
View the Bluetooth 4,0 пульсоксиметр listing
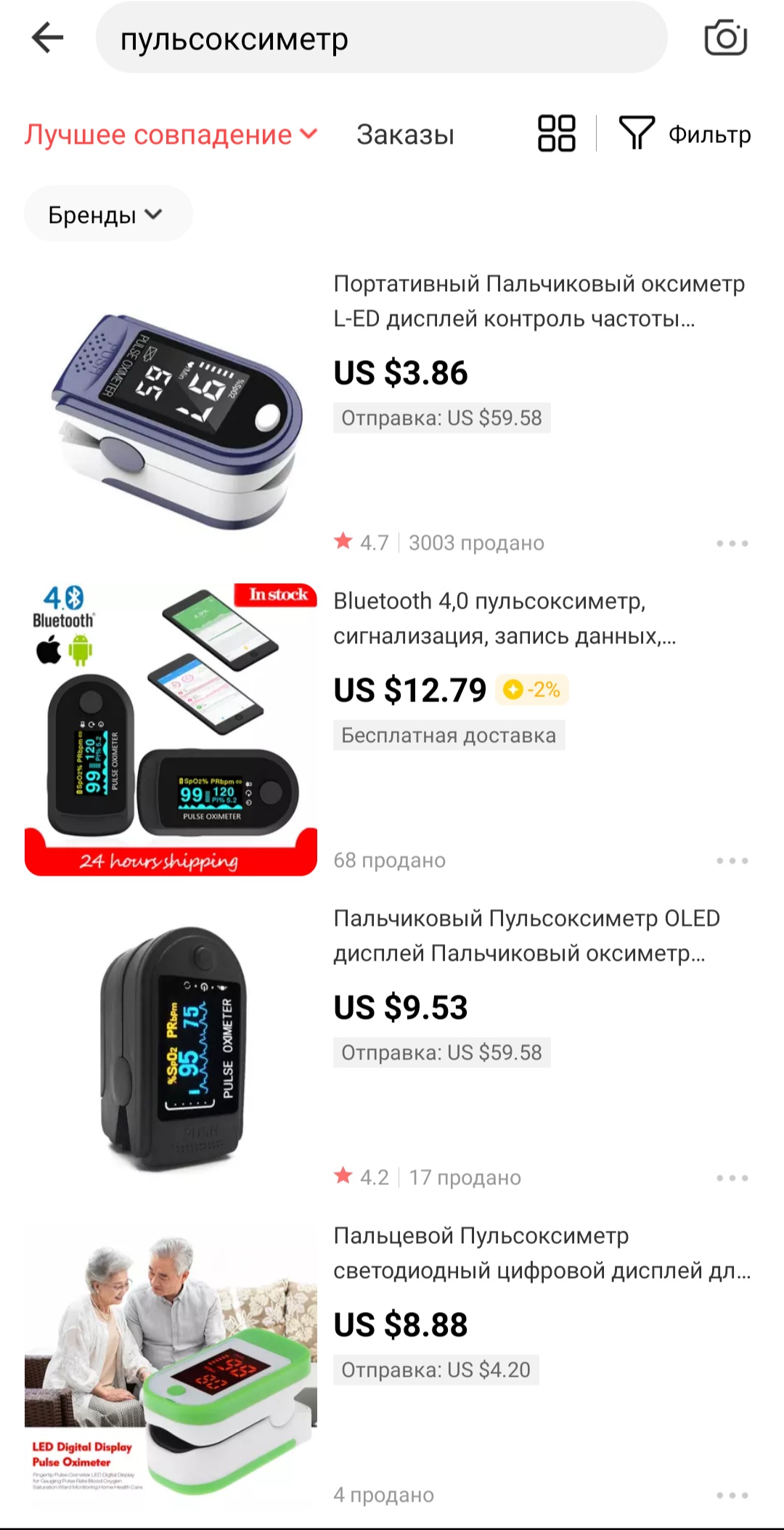[505, 618]
